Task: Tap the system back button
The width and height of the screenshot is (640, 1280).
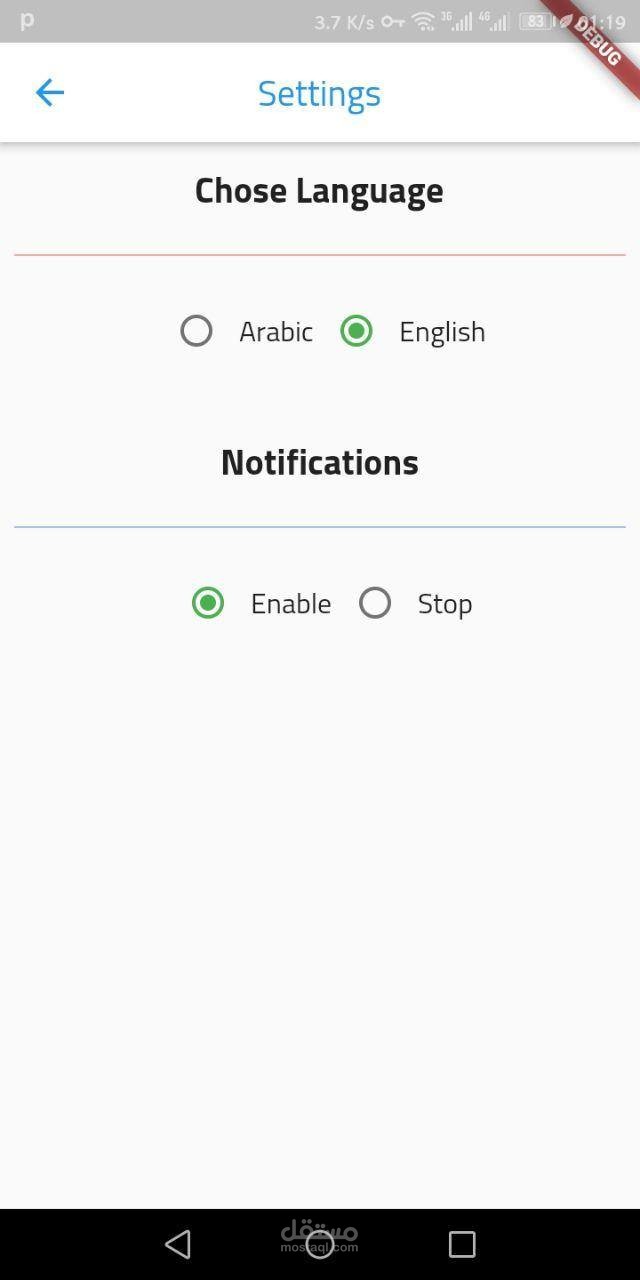Action: point(178,1244)
